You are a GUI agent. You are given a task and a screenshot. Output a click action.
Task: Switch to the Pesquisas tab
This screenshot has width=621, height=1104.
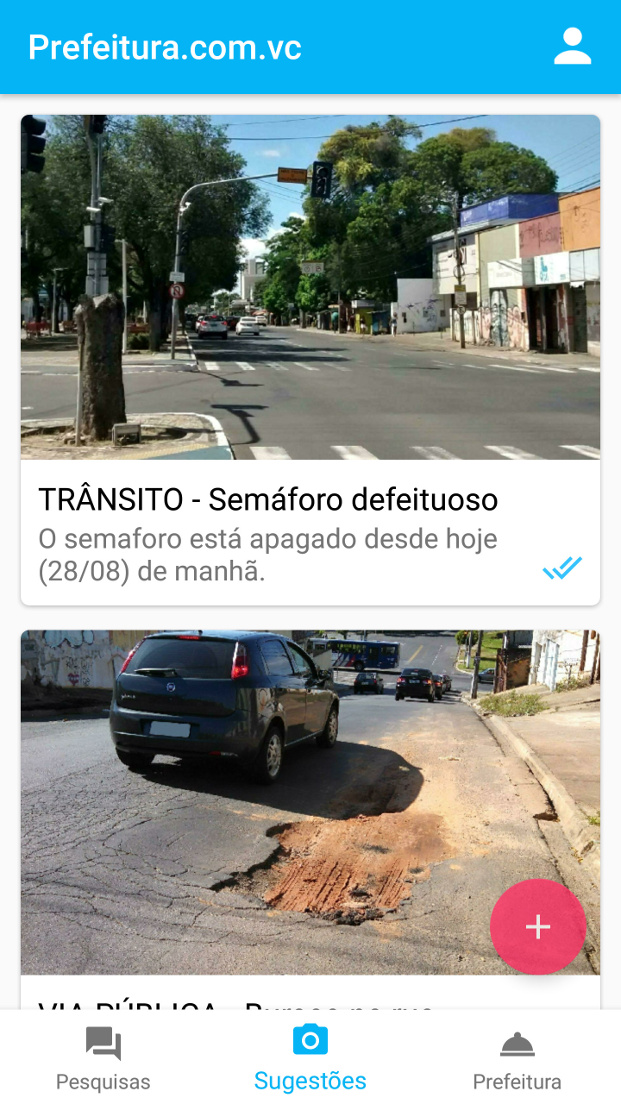coord(103,1058)
